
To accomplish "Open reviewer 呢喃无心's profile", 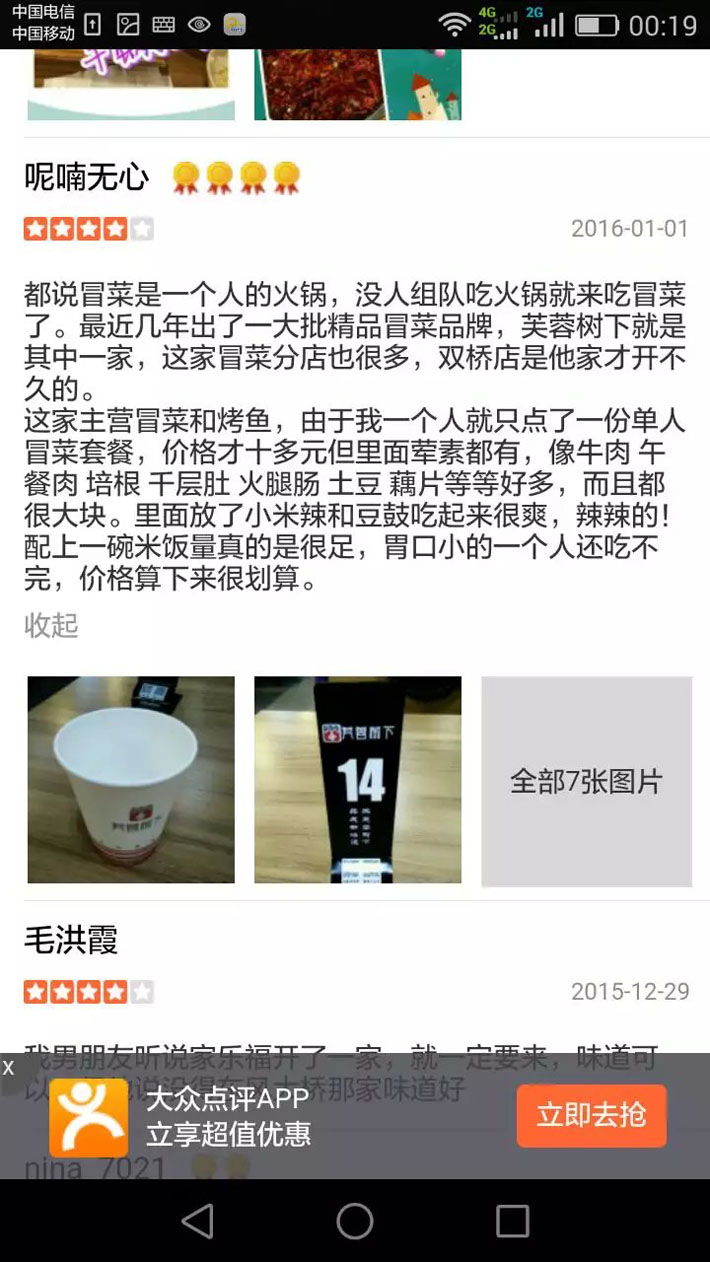I will (86, 178).
